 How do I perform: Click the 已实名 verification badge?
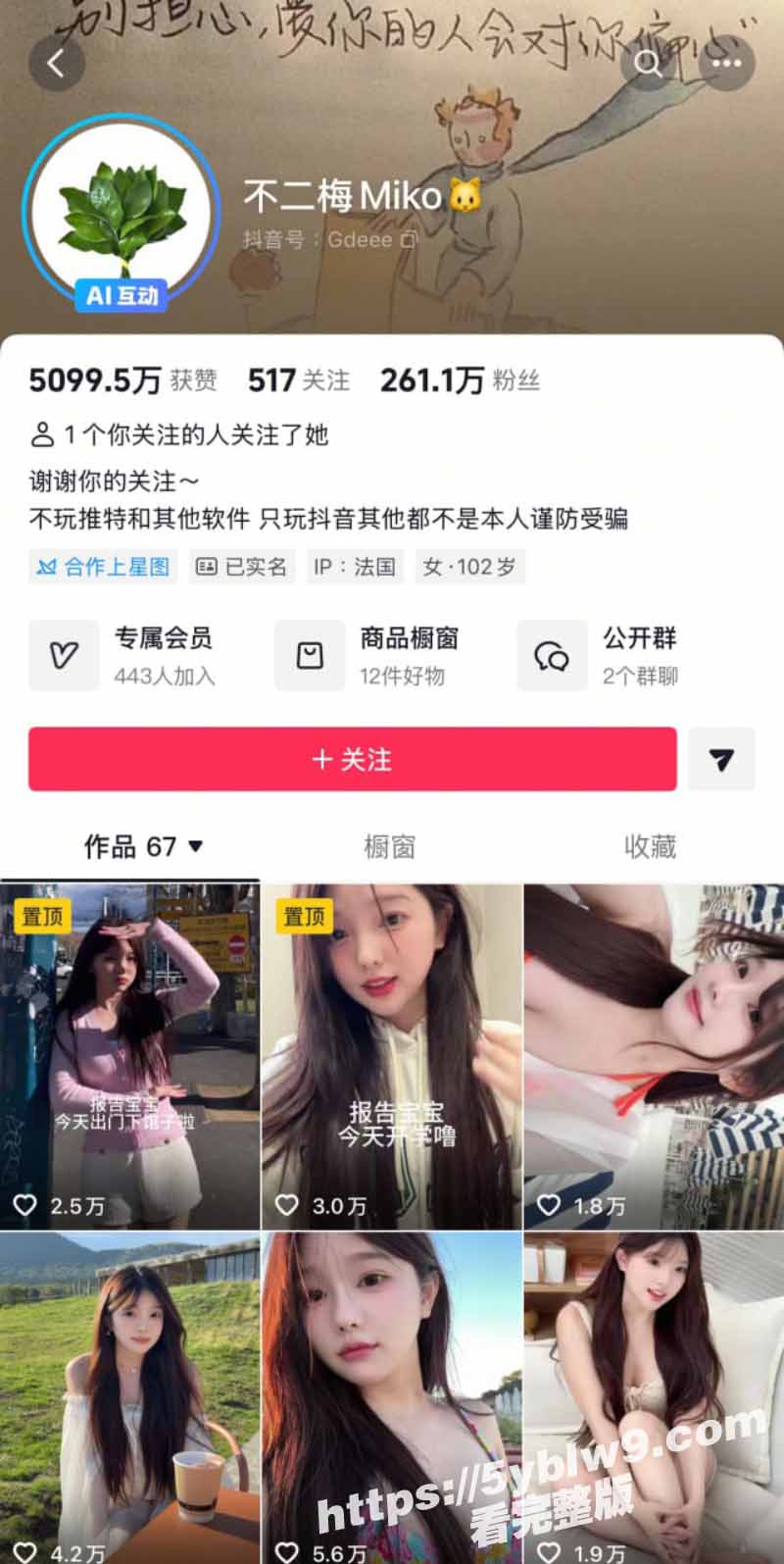point(241,567)
